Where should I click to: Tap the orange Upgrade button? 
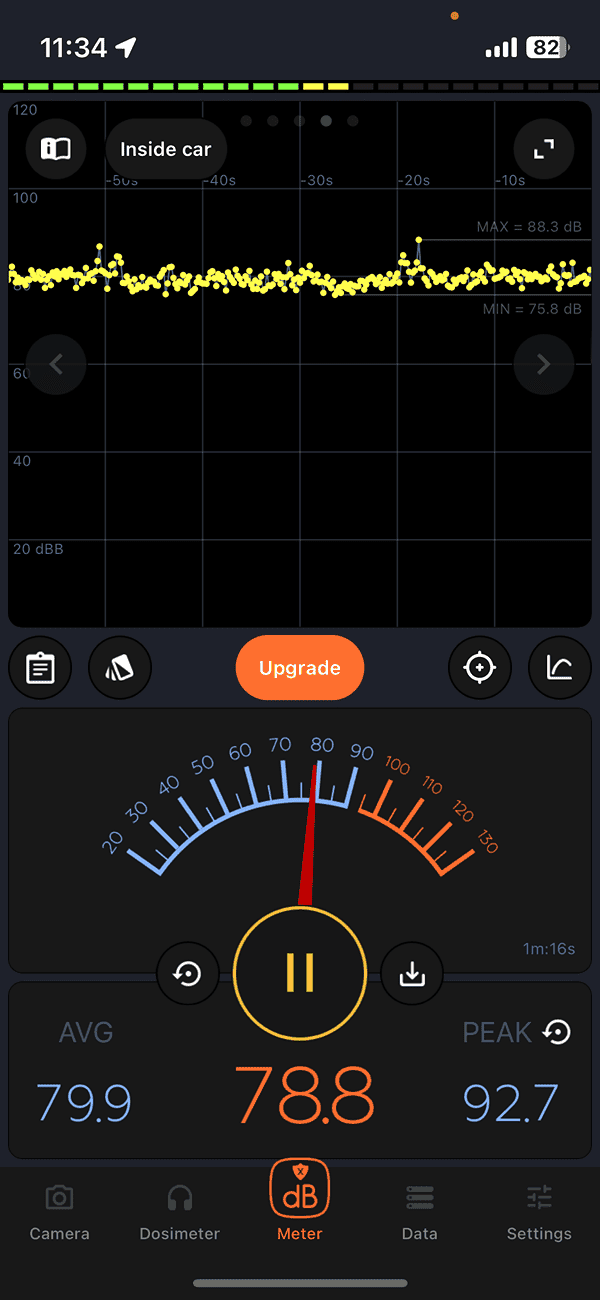300,668
